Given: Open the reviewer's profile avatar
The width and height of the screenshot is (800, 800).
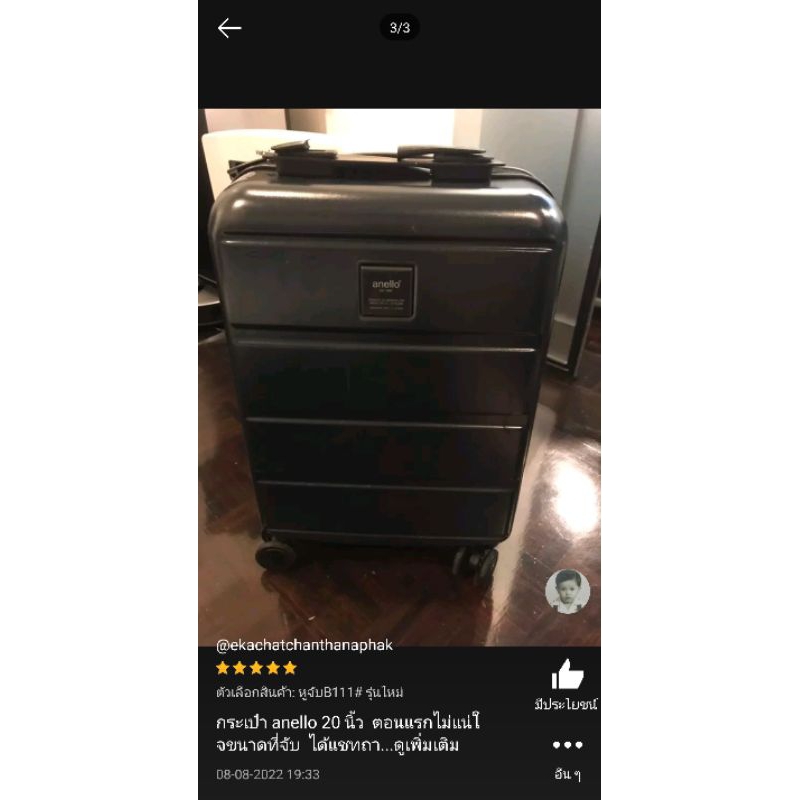Looking at the screenshot, I should tap(567, 591).
